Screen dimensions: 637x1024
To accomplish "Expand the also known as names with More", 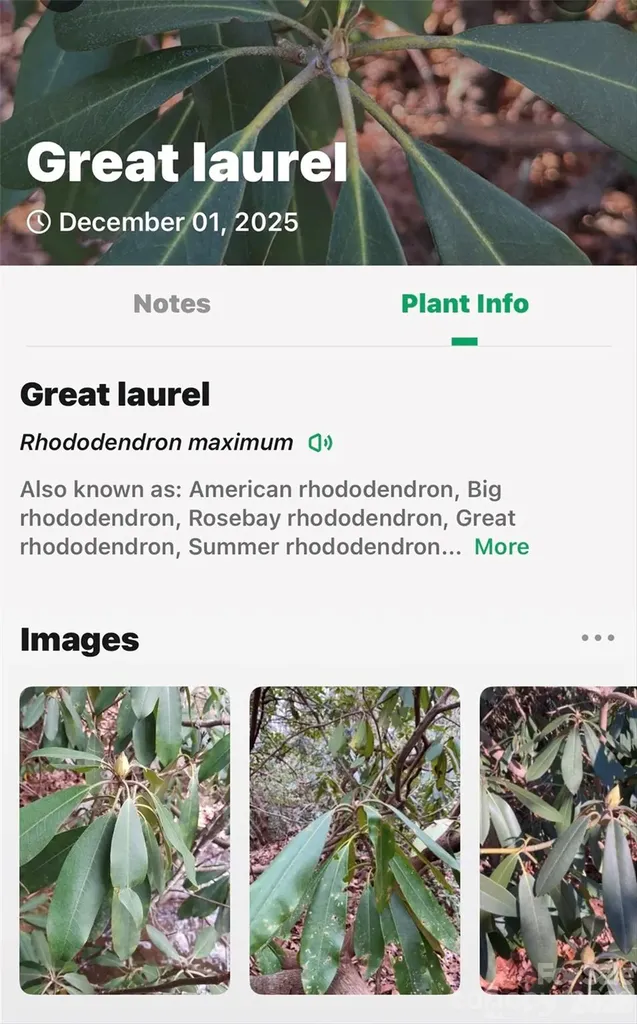I will click(x=502, y=547).
